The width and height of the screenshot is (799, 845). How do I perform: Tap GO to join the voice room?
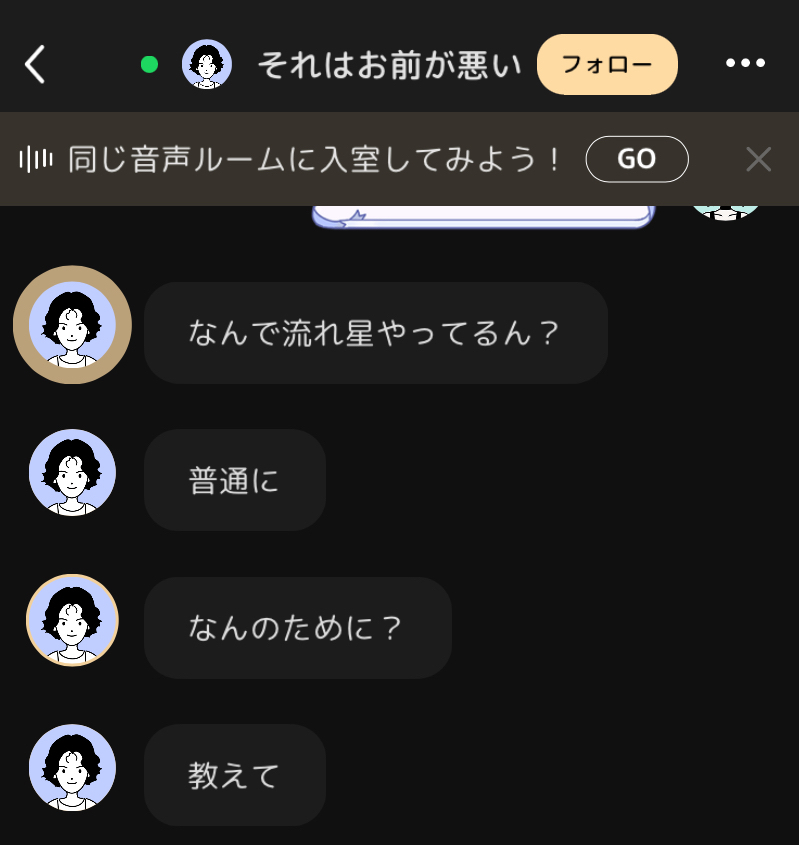(x=637, y=158)
